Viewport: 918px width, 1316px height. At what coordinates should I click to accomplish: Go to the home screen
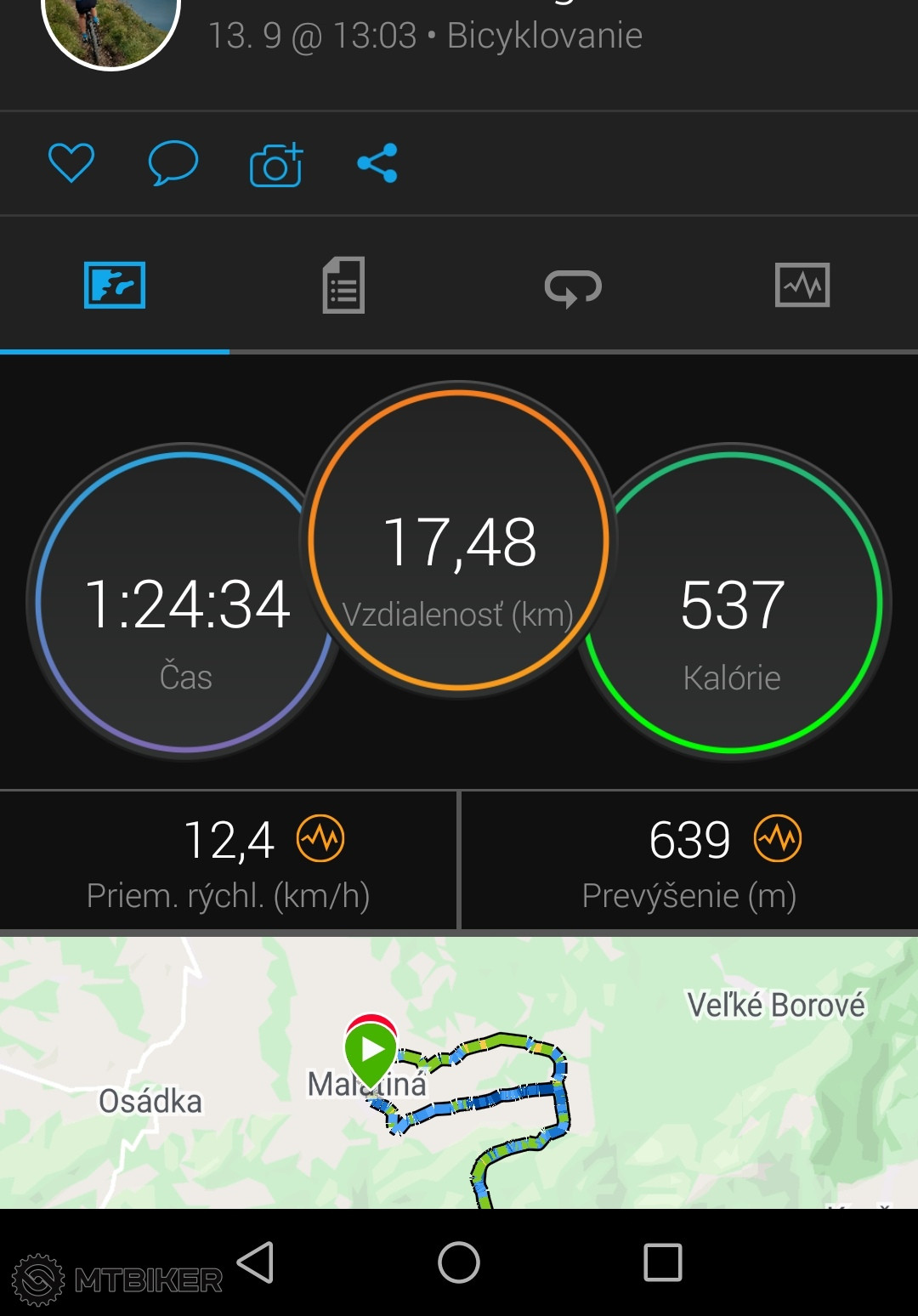coord(459,1262)
